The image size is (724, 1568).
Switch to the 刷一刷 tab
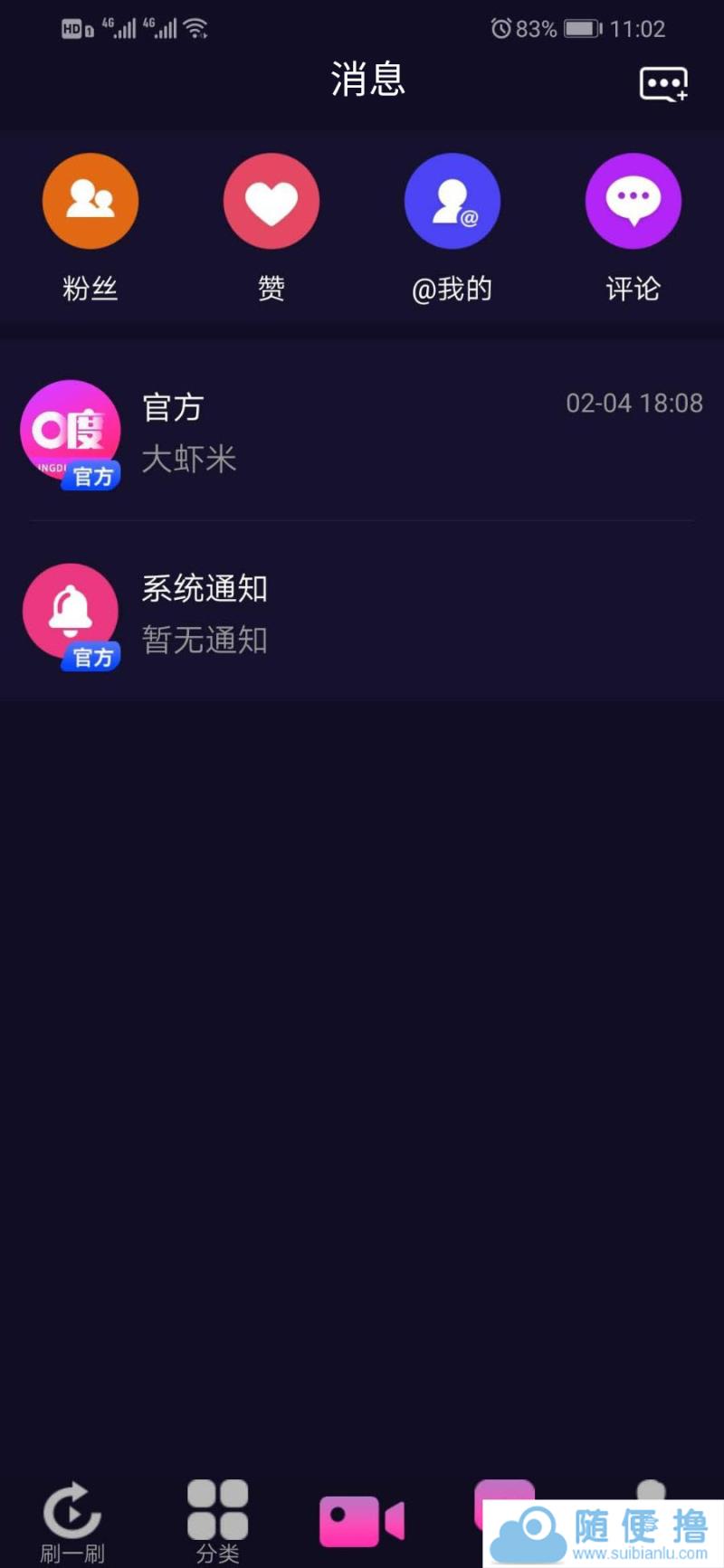[72, 1522]
